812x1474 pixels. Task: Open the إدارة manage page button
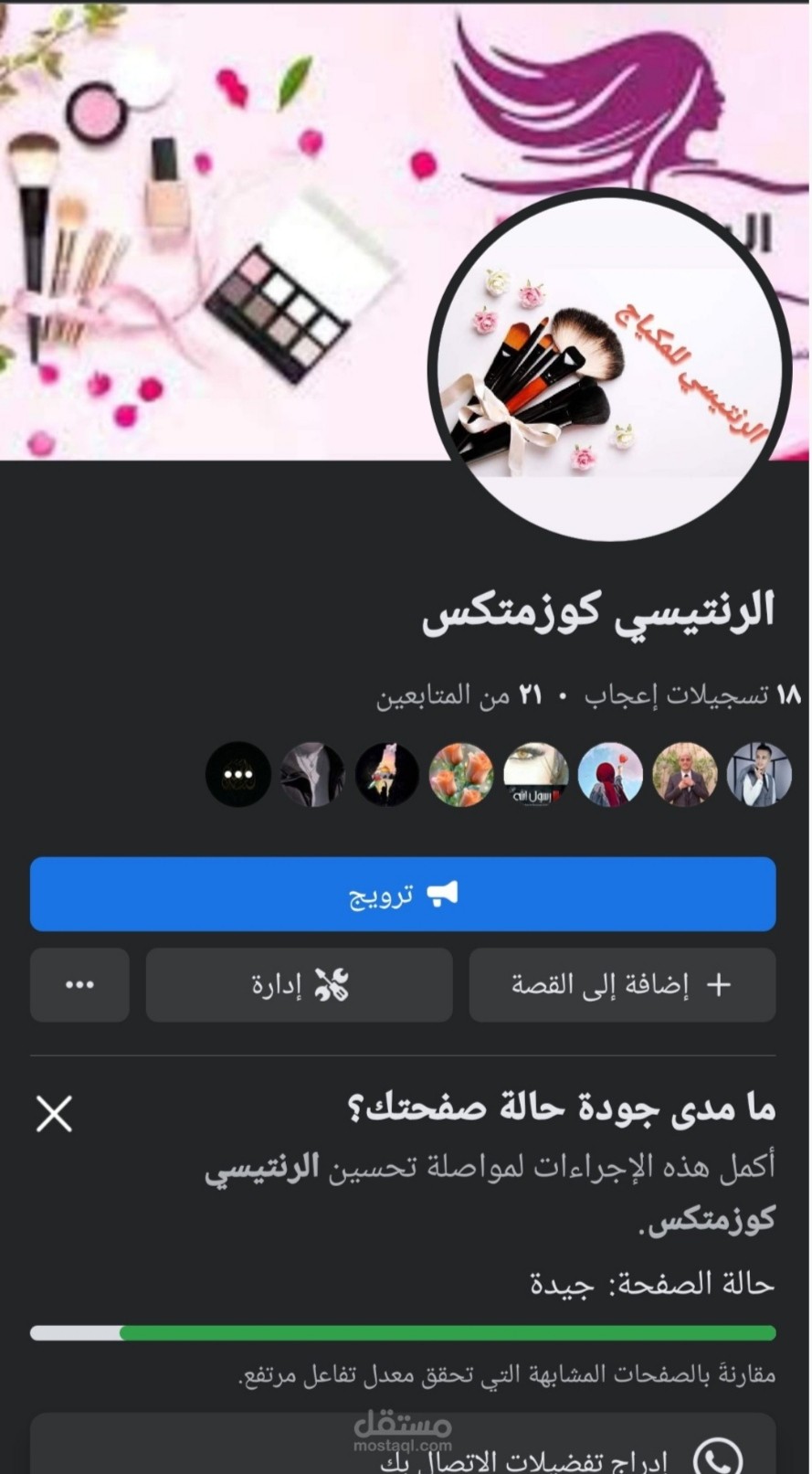click(300, 984)
